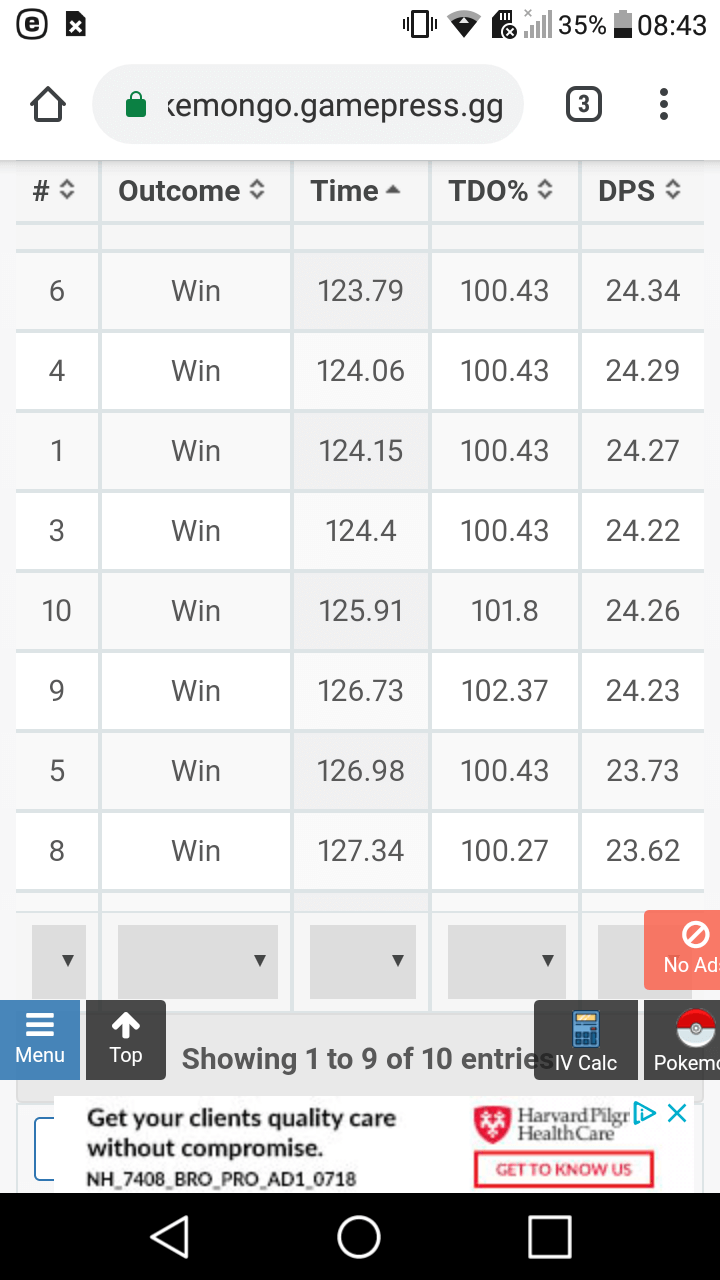Expand the filter dropdown under TDO%
720x1280 pixels.
coord(507,961)
